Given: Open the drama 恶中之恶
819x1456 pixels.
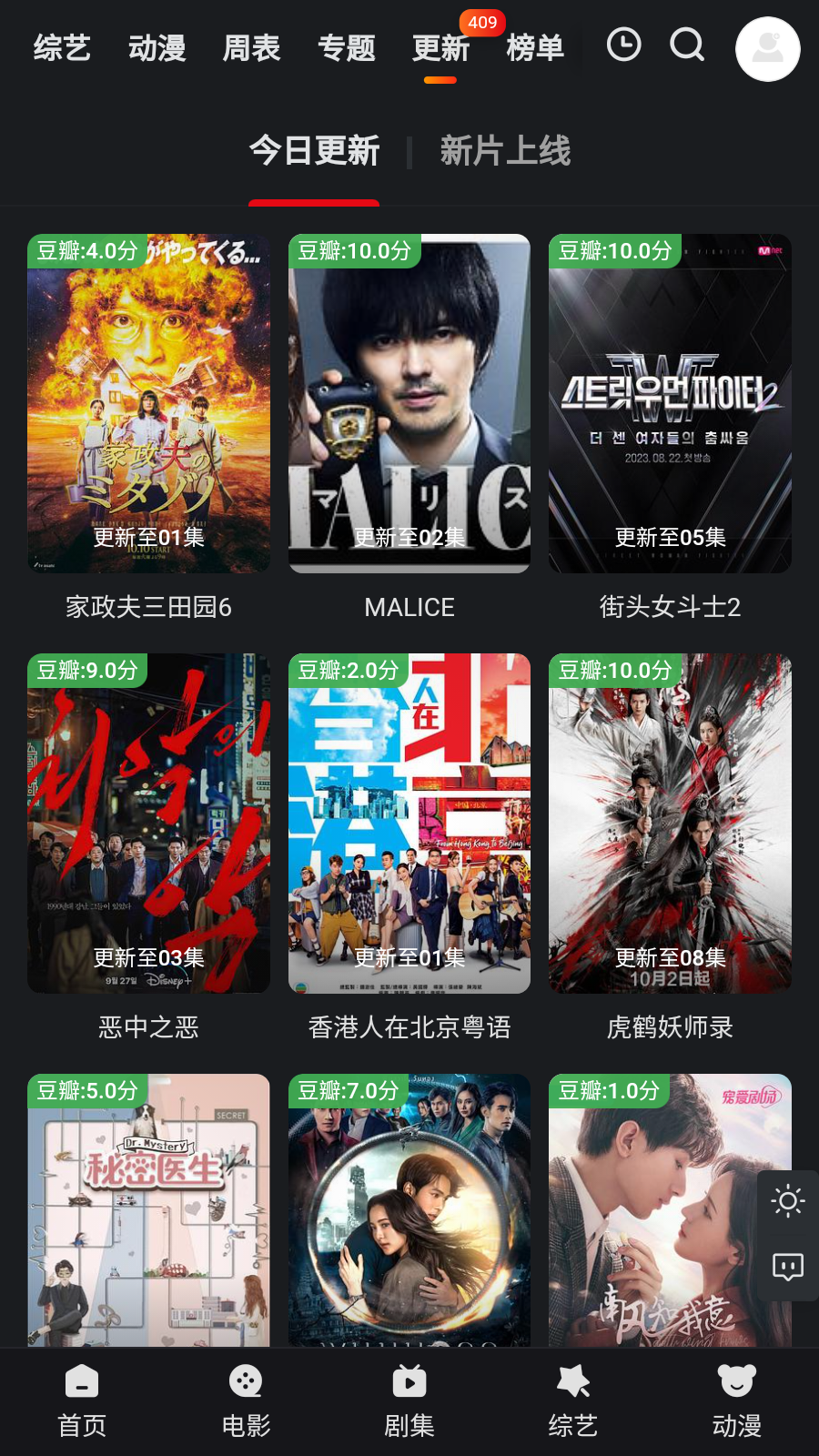Looking at the screenshot, I should click(x=148, y=824).
